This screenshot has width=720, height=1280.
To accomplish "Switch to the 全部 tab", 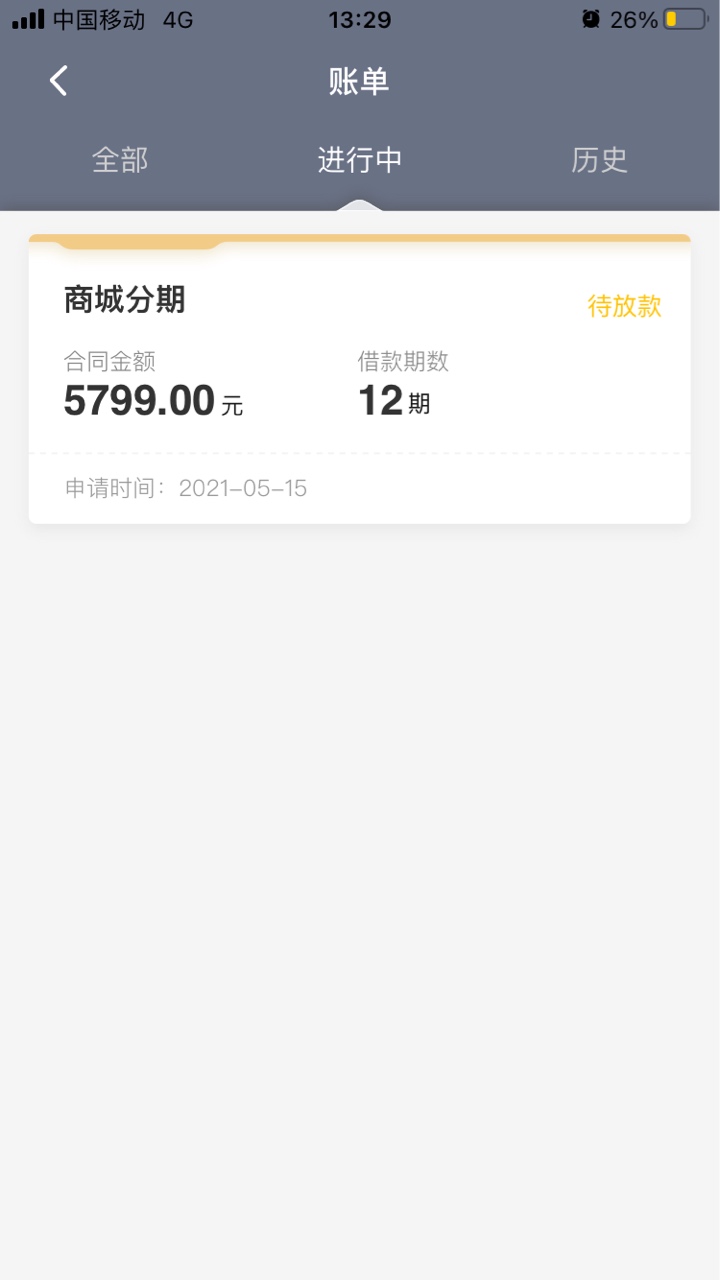I will point(120,160).
